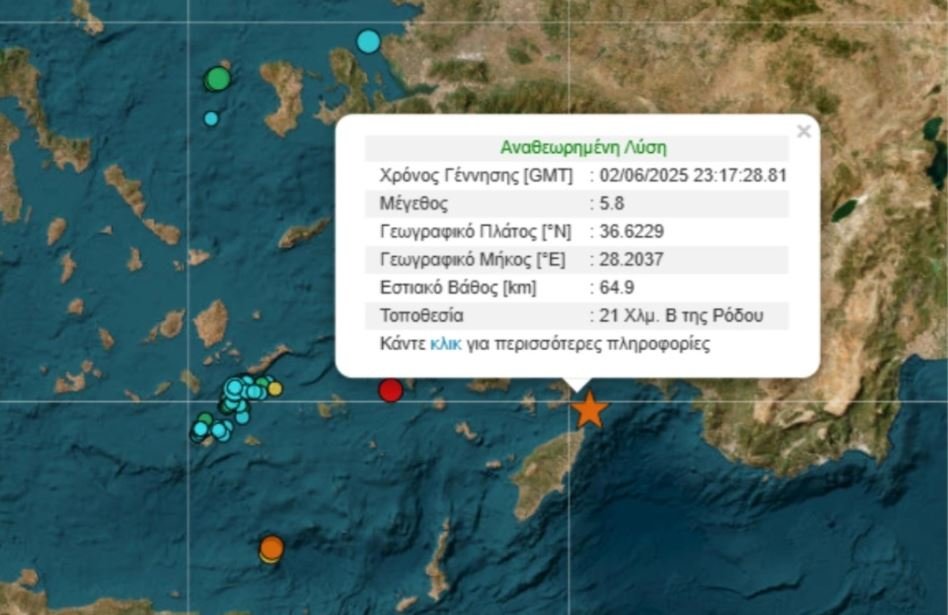Viewport: 948px width, 615px height.
Task: Tap the large green earthquake marker
Action: coord(217,78)
